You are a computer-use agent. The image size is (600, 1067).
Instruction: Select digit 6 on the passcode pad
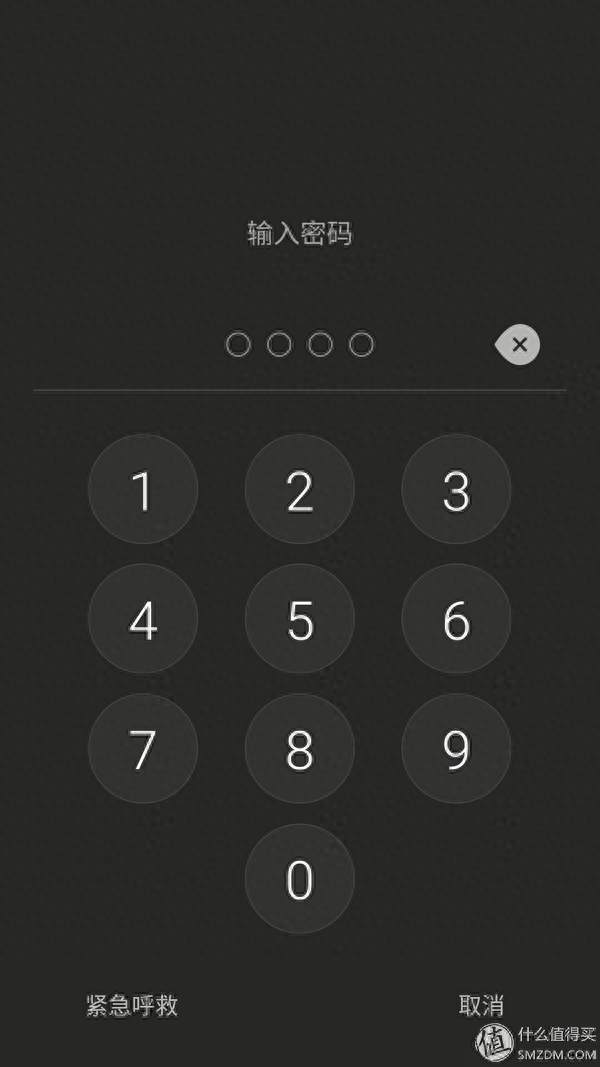pyautogui.click(x=456, y=620)
